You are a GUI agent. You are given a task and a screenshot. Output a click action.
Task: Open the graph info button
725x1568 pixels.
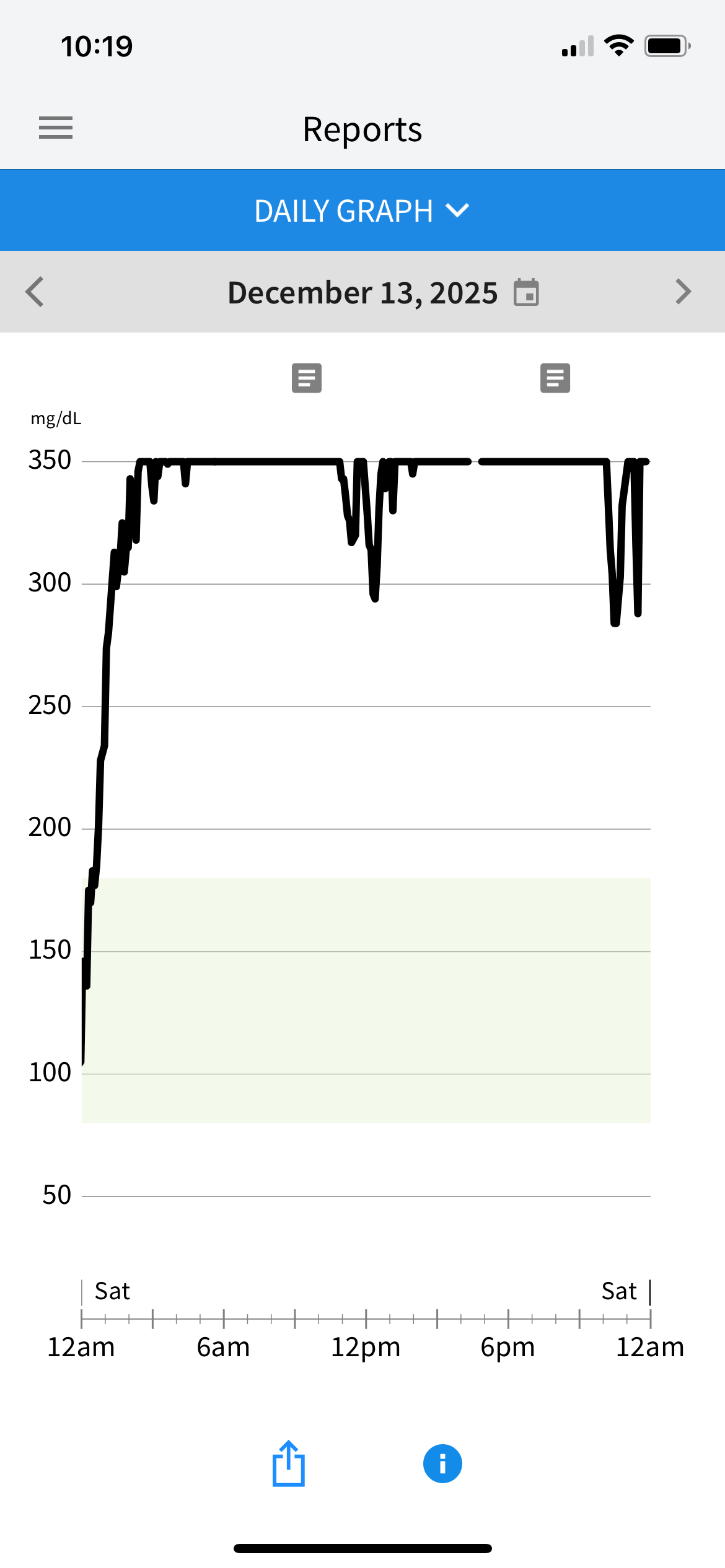point(442,1464)
